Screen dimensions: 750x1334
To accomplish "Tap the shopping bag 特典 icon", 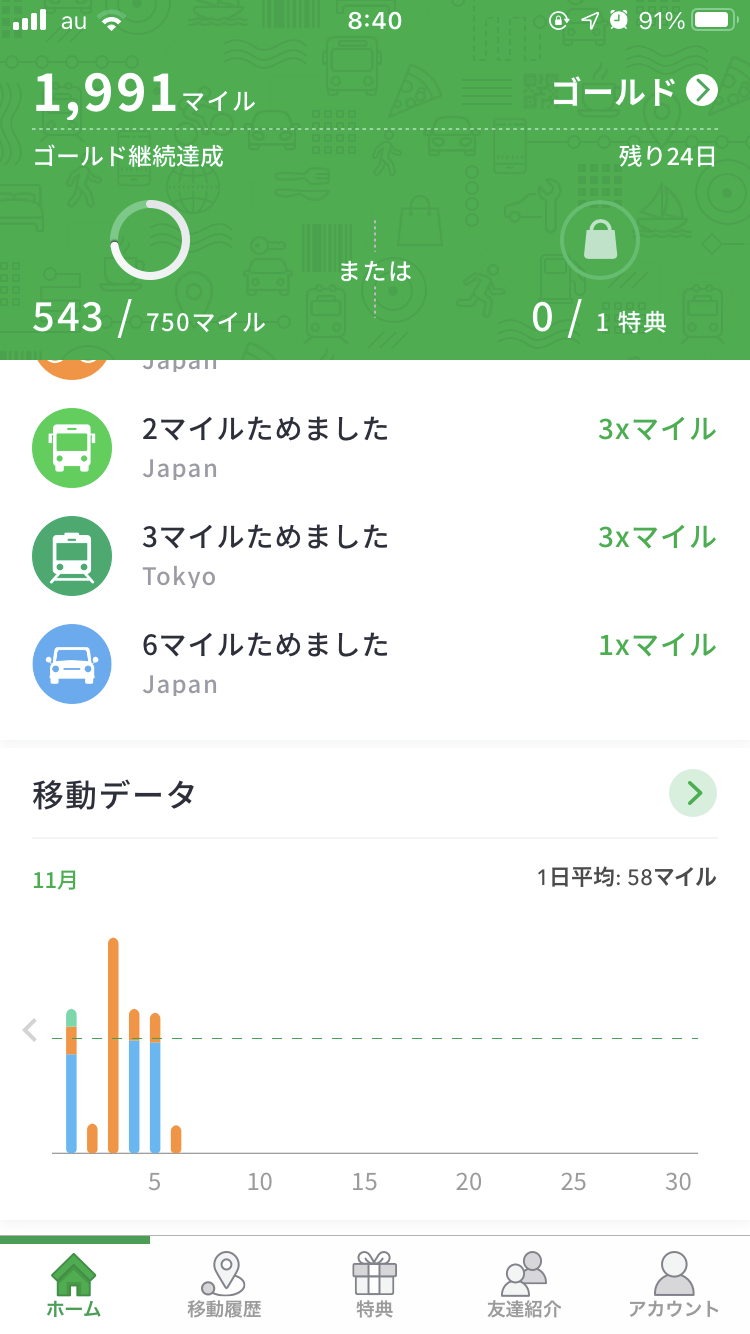I will pos(600,241).
